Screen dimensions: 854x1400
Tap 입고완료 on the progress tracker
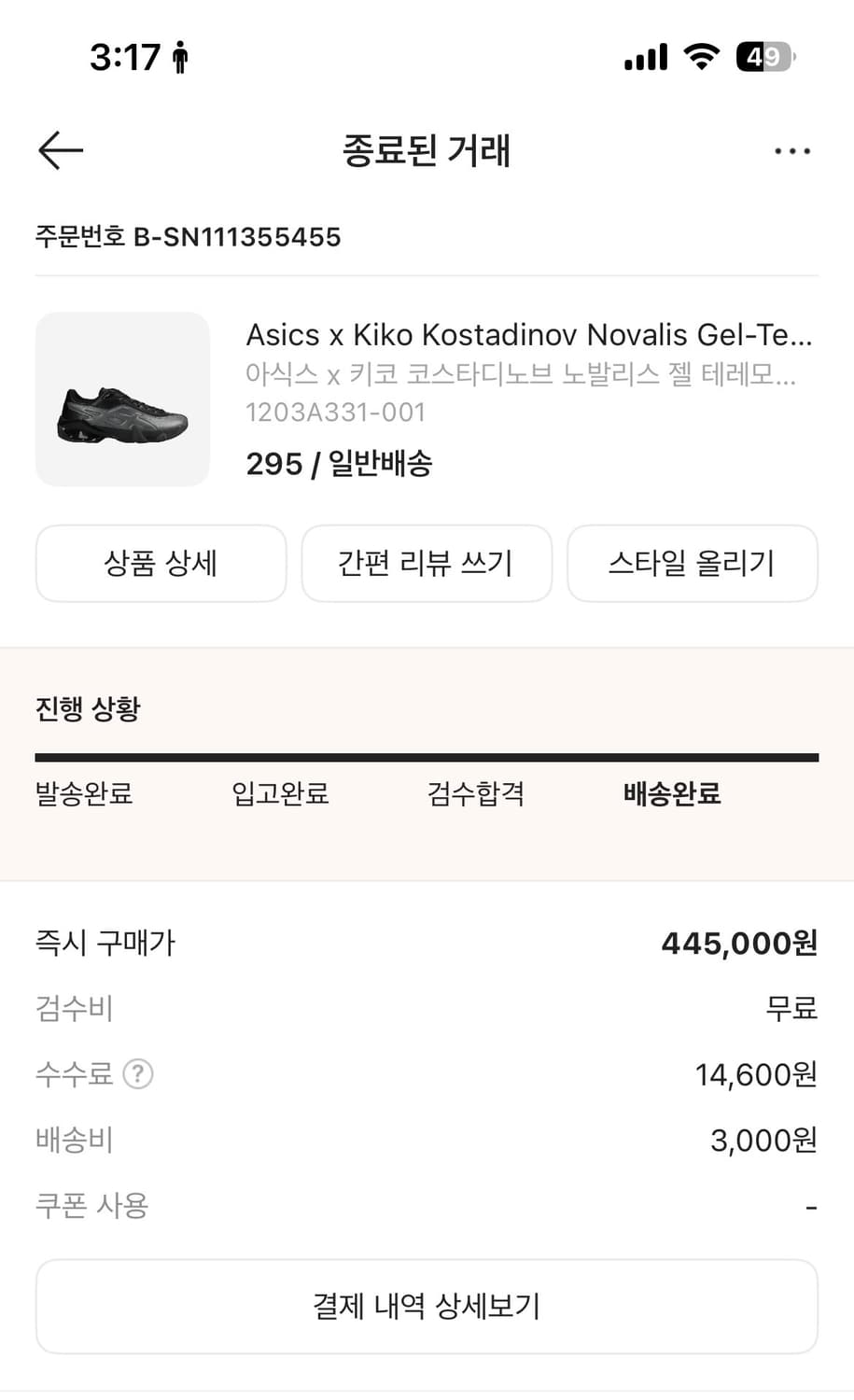[x=279, y=794]
